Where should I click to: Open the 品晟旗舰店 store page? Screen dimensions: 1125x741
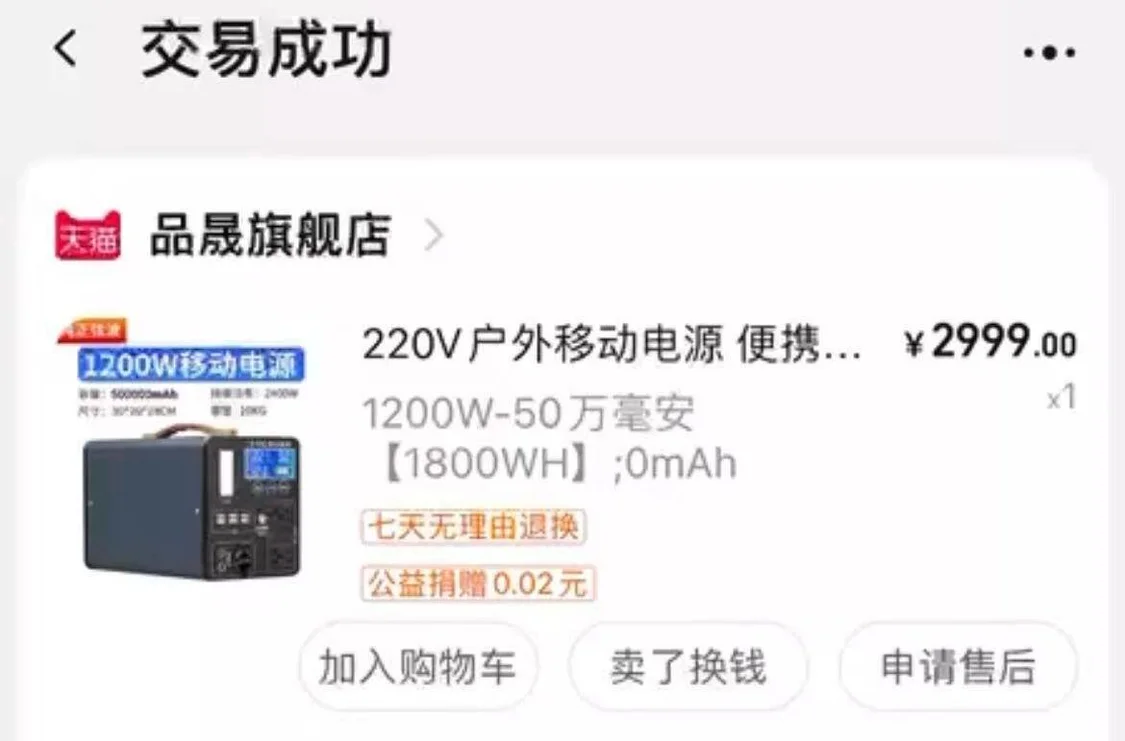(269, 236)
